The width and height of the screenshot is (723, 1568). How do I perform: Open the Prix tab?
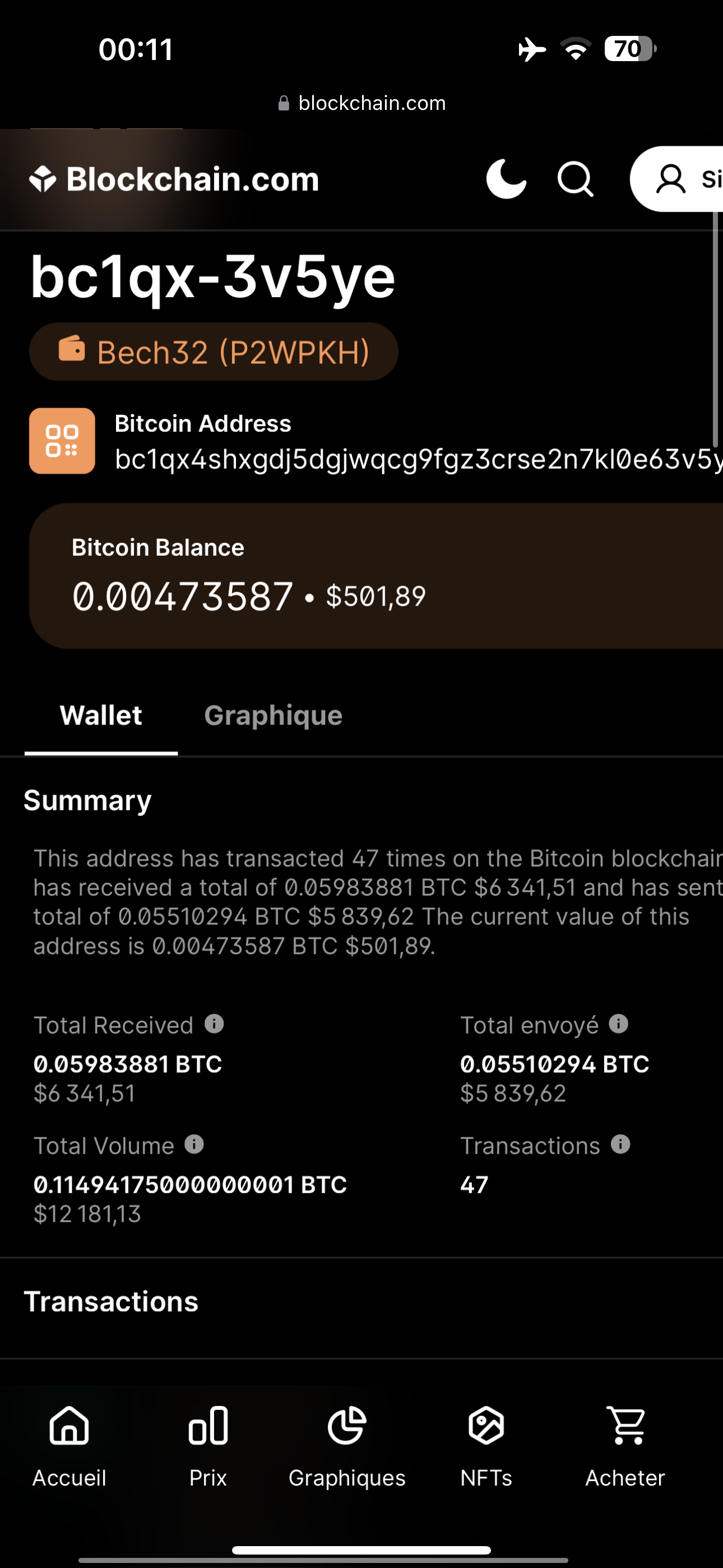pos(208,1447)
